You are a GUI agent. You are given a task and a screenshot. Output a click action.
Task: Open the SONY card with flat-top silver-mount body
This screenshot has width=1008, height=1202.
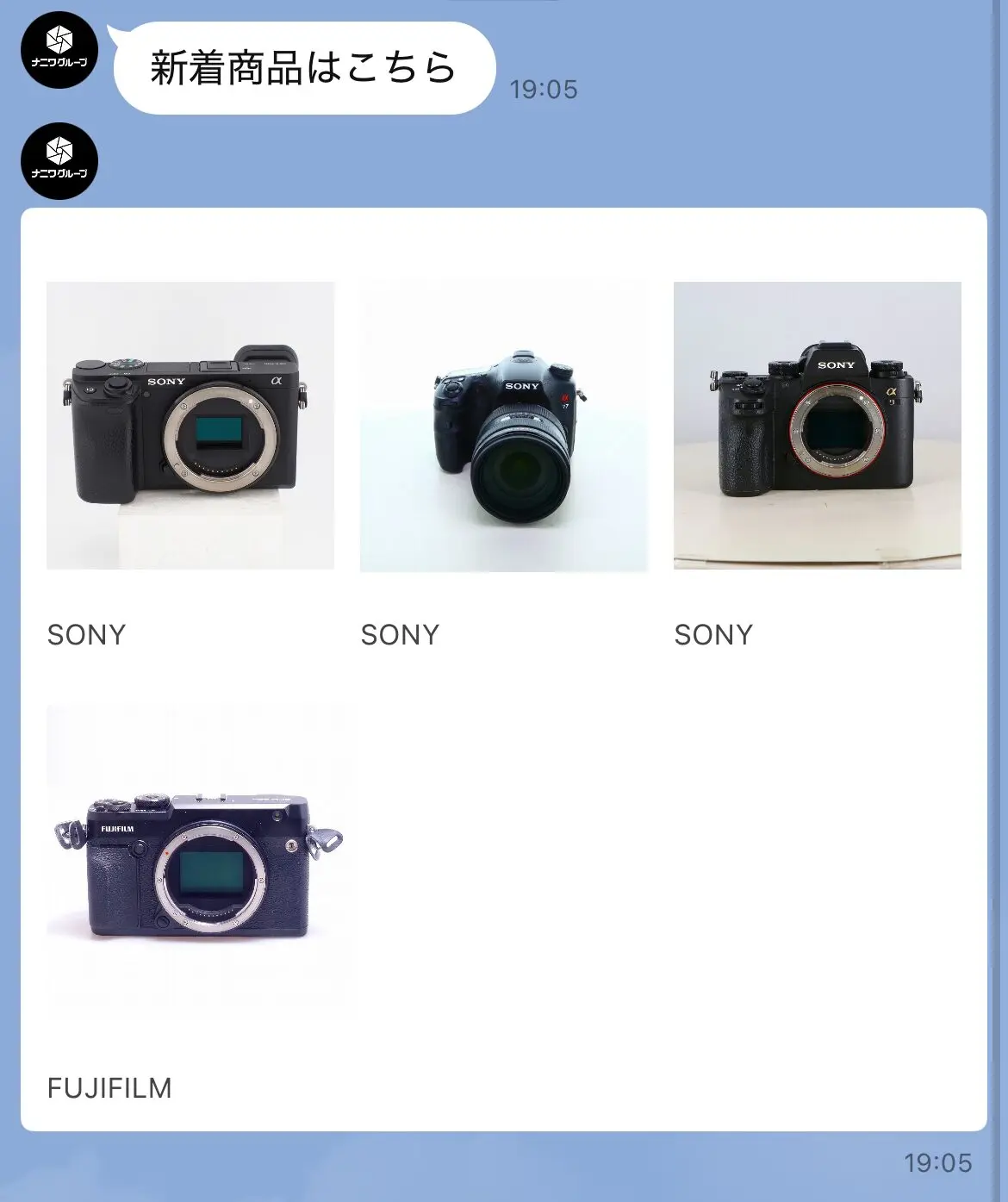pyautogui.click(x=190, y=425)
